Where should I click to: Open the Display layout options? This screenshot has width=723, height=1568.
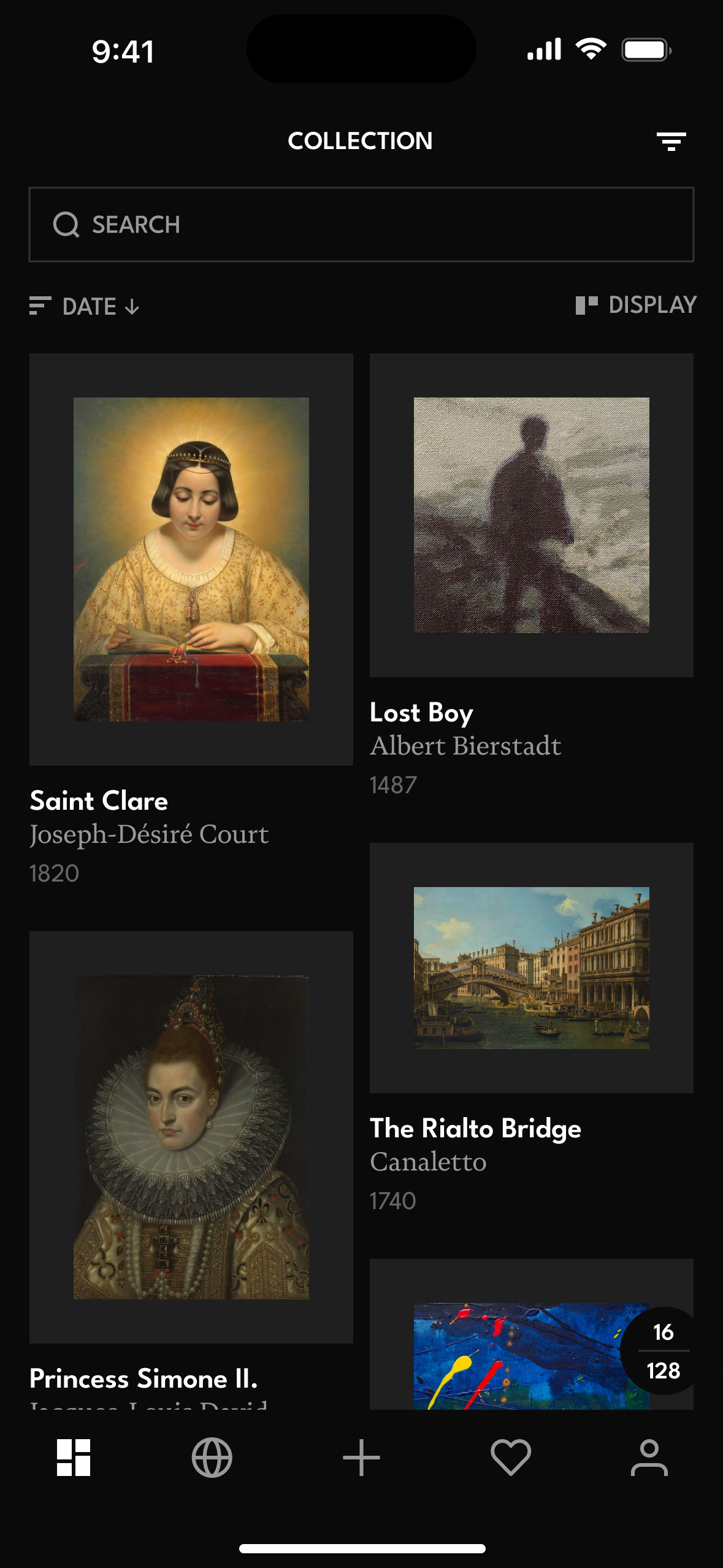(x=636, y=305)
